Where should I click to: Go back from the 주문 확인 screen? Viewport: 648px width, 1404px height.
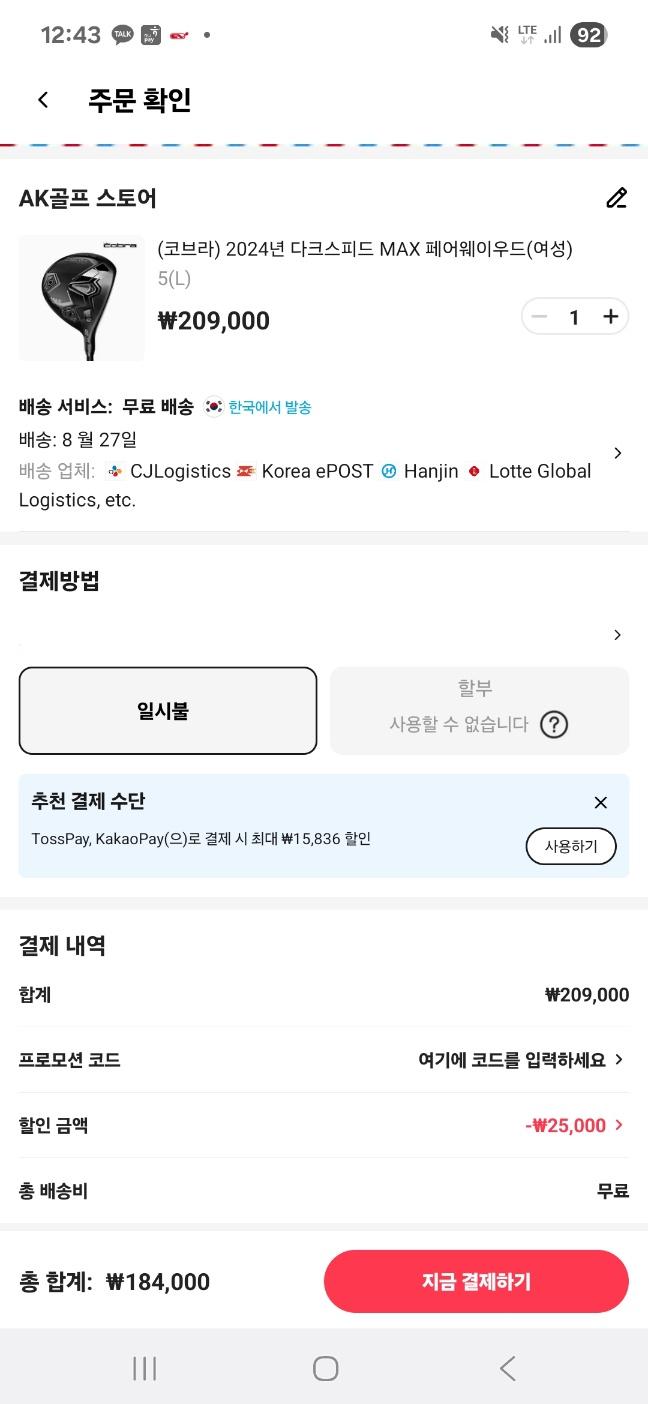(43, 99)
